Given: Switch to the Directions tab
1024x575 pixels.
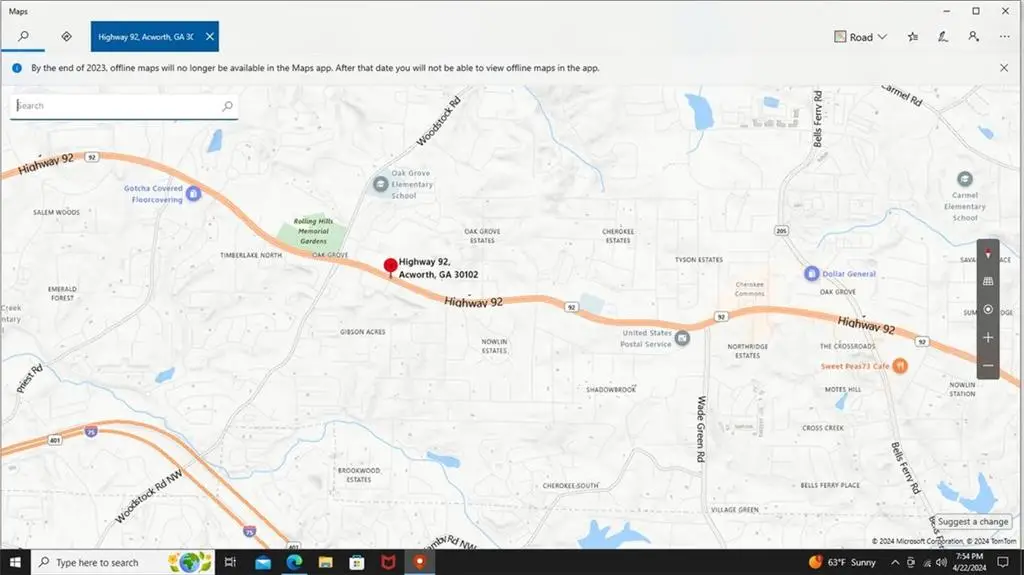Looking at the screenshot, I should tap(66, 36).
